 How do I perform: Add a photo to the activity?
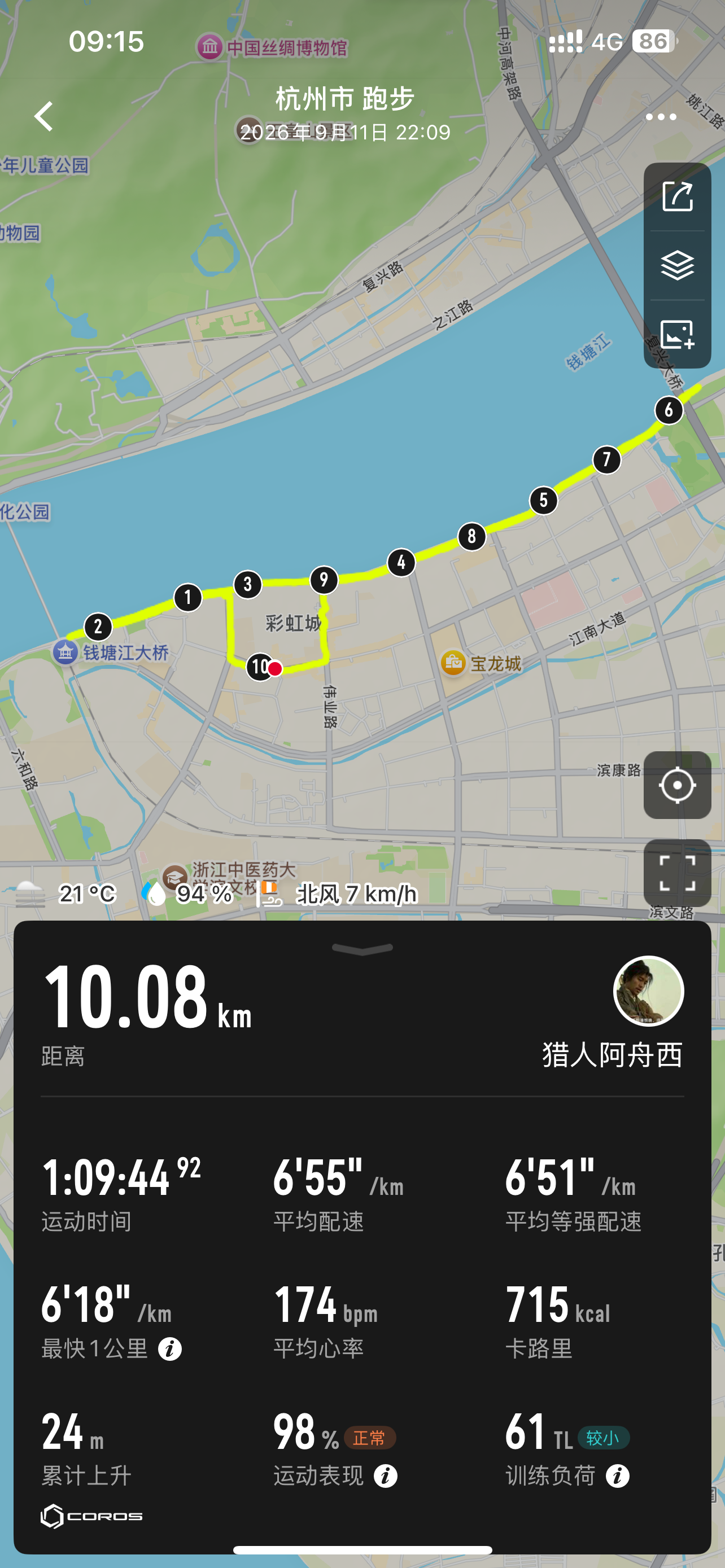pos(677,334)
